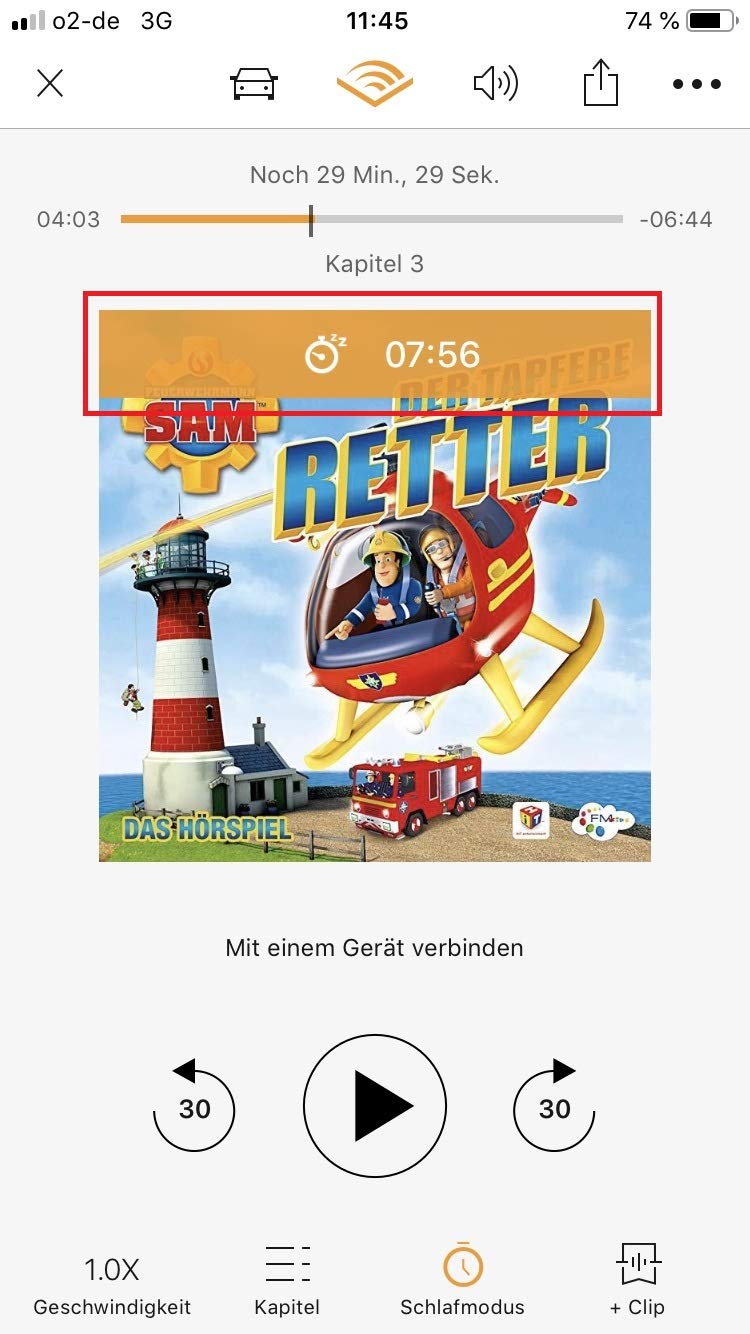Screen dimensions: 750x1334
Task: Open the volume control
Action: (x=495, y=83)
